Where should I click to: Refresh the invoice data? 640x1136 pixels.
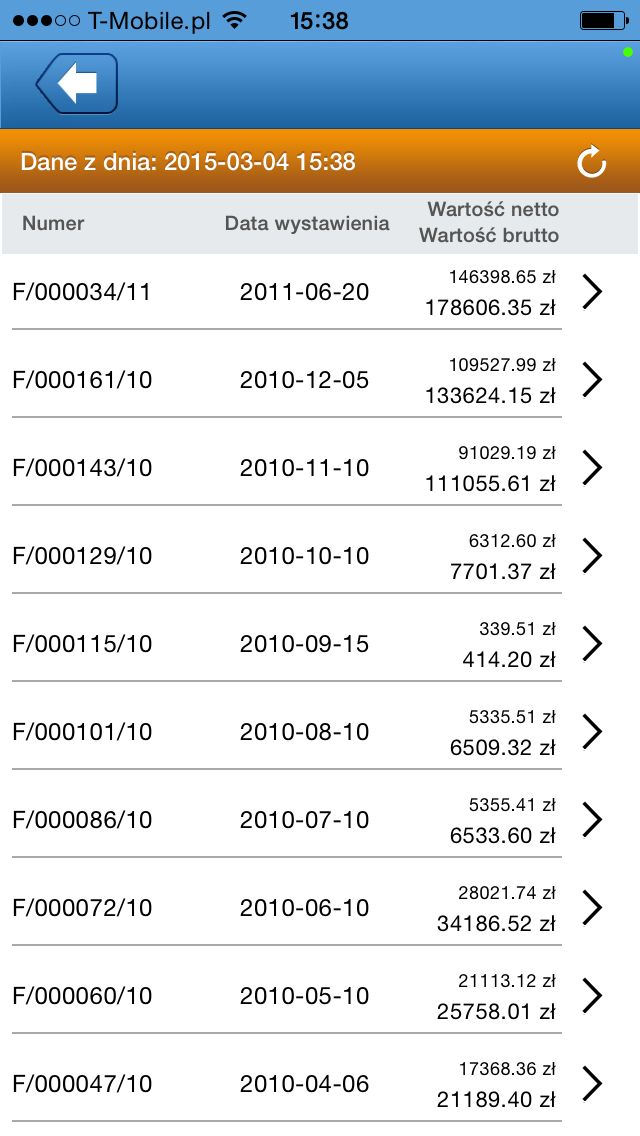591,161
